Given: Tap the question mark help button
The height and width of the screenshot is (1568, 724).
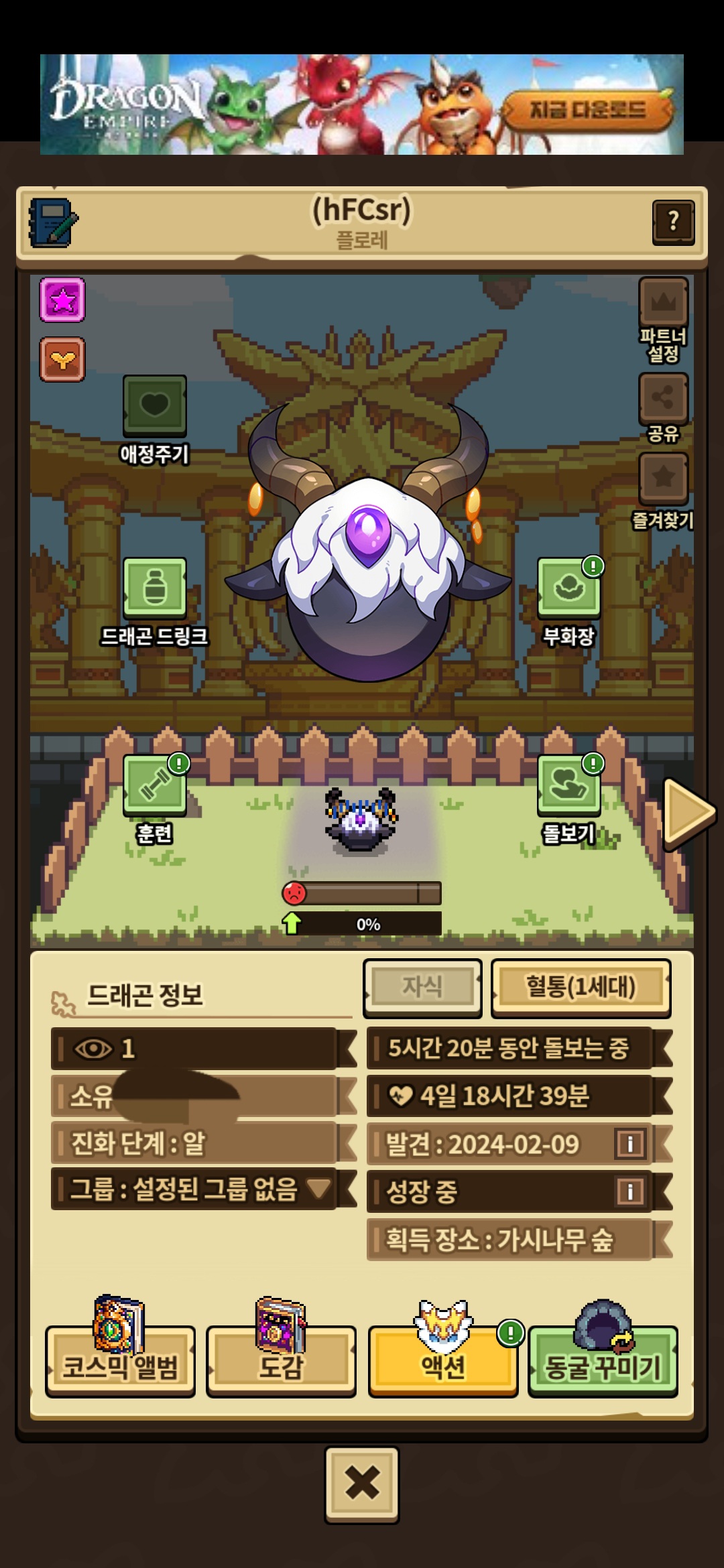Looking at the screenshot, I should click(673, 222).
